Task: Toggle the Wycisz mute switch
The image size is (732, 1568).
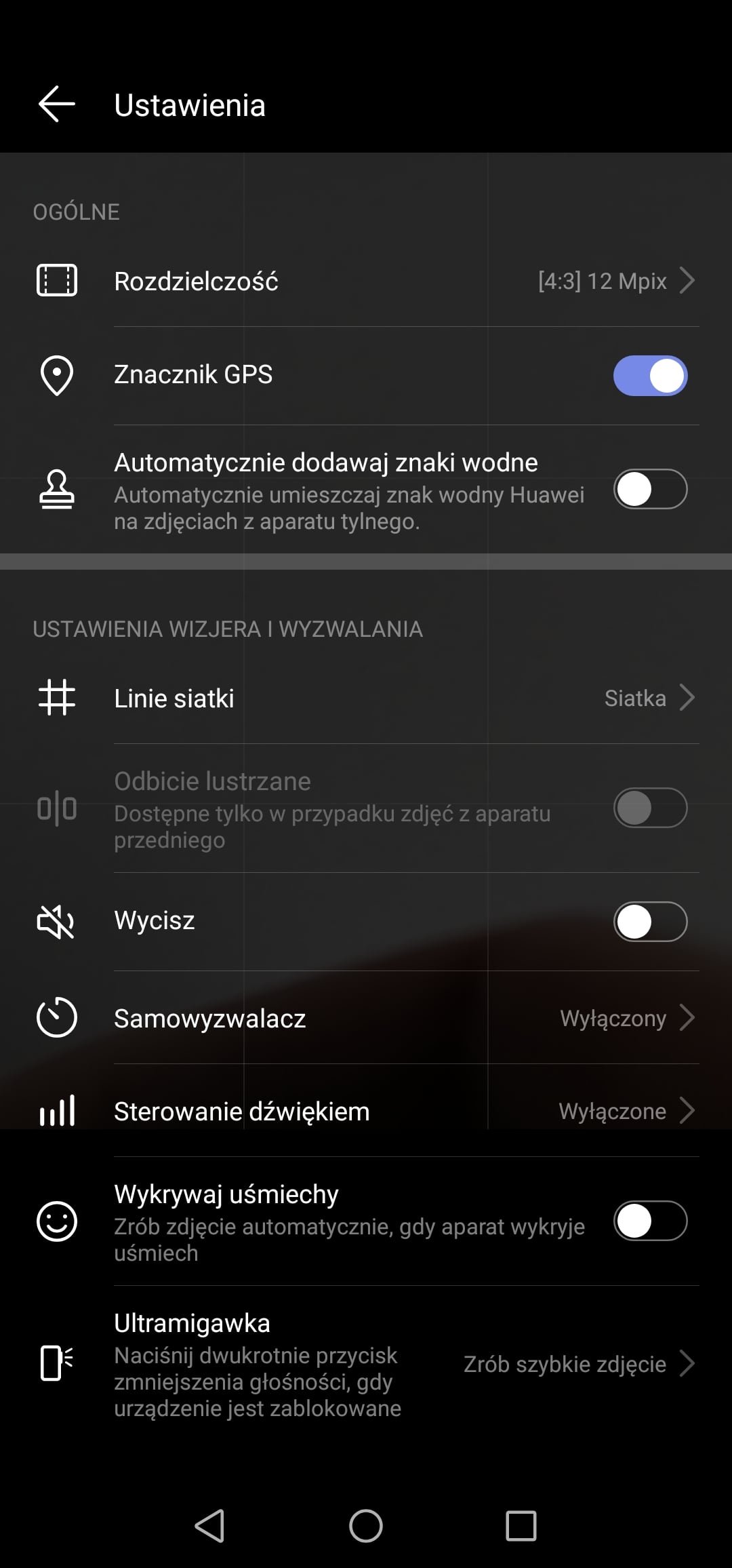Action: pos(650,922)
